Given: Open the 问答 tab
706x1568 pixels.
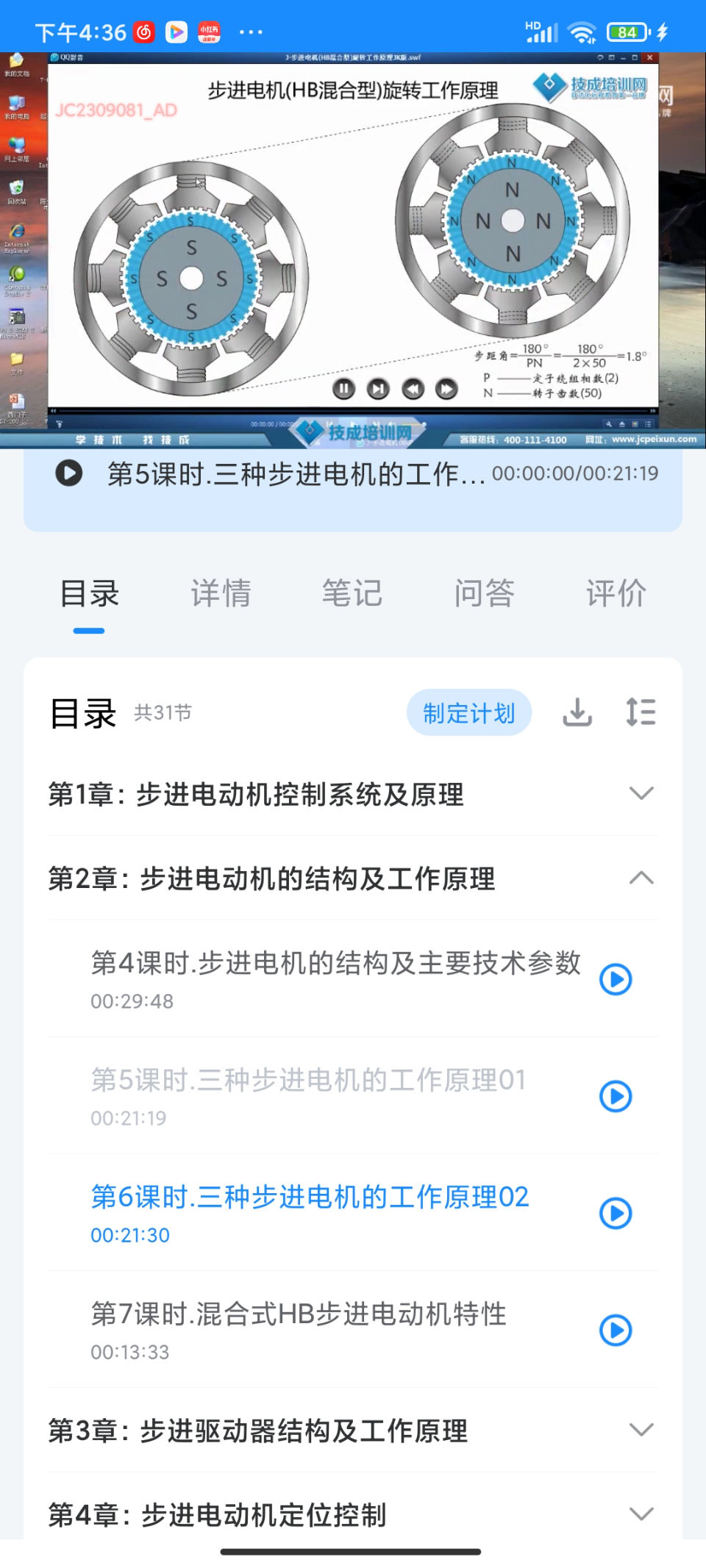Looking at the screenshot, I should coord(484,593).
